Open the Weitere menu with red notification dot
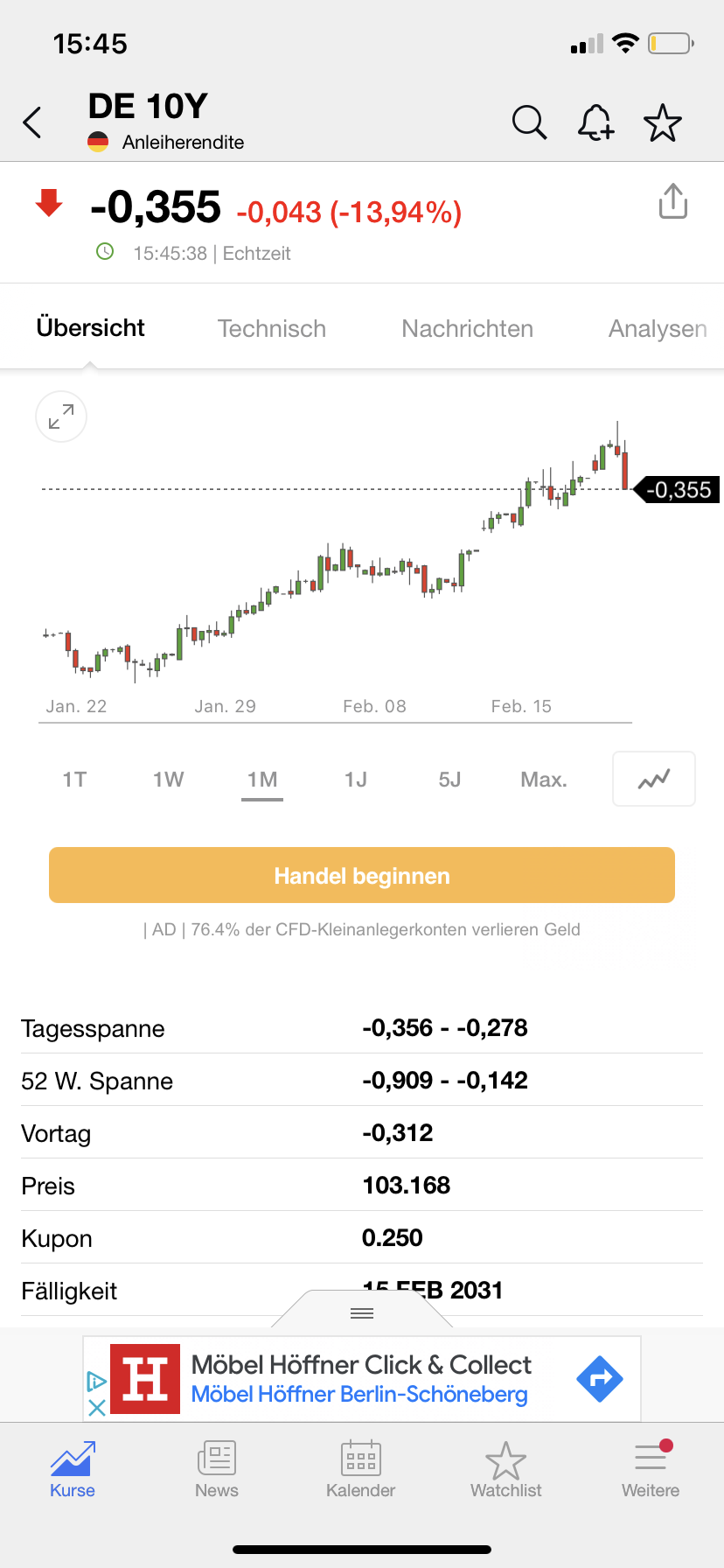724x1568 pixels. tap(651, 1468)
